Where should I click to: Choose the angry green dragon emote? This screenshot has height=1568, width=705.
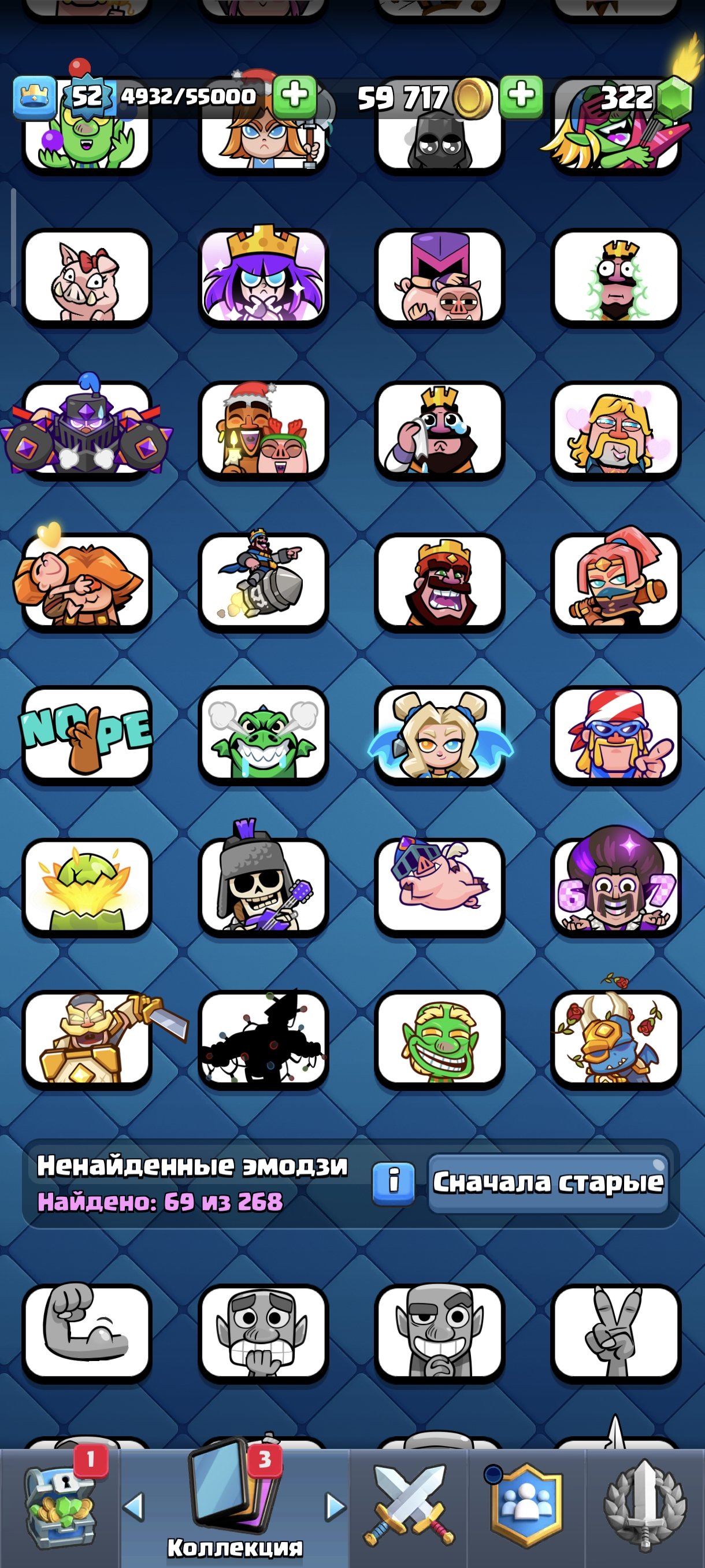pos(263,735)
